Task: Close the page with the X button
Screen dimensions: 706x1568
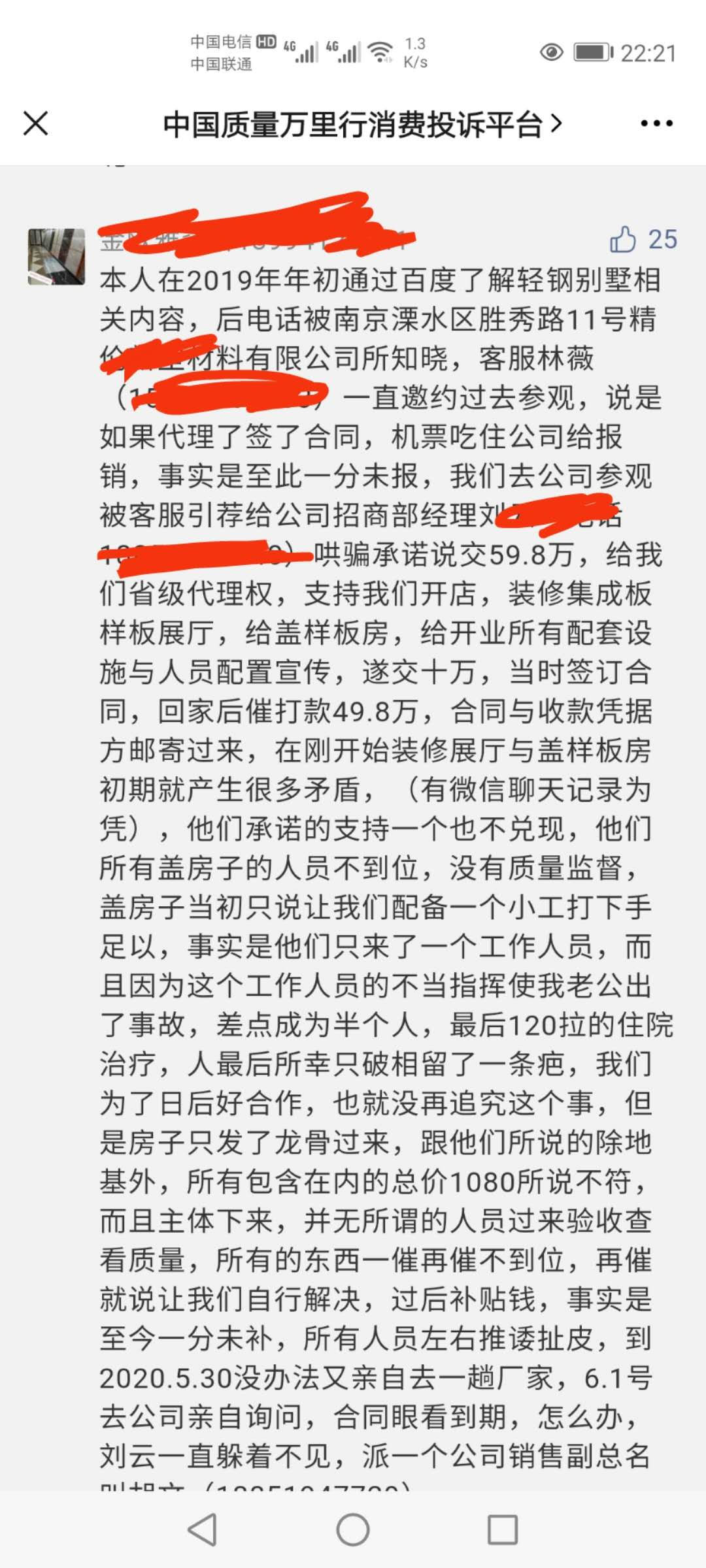Action: coord(35,123)
